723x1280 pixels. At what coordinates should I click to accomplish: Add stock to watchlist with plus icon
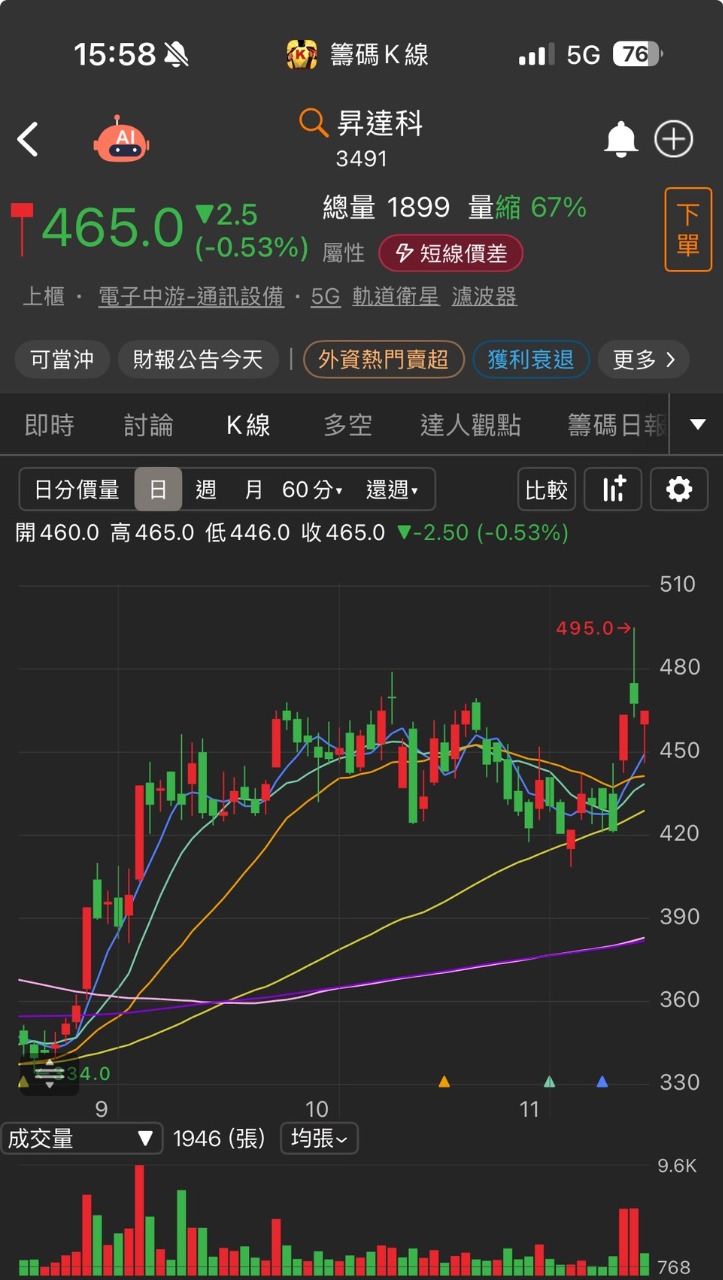coord(673,139)
